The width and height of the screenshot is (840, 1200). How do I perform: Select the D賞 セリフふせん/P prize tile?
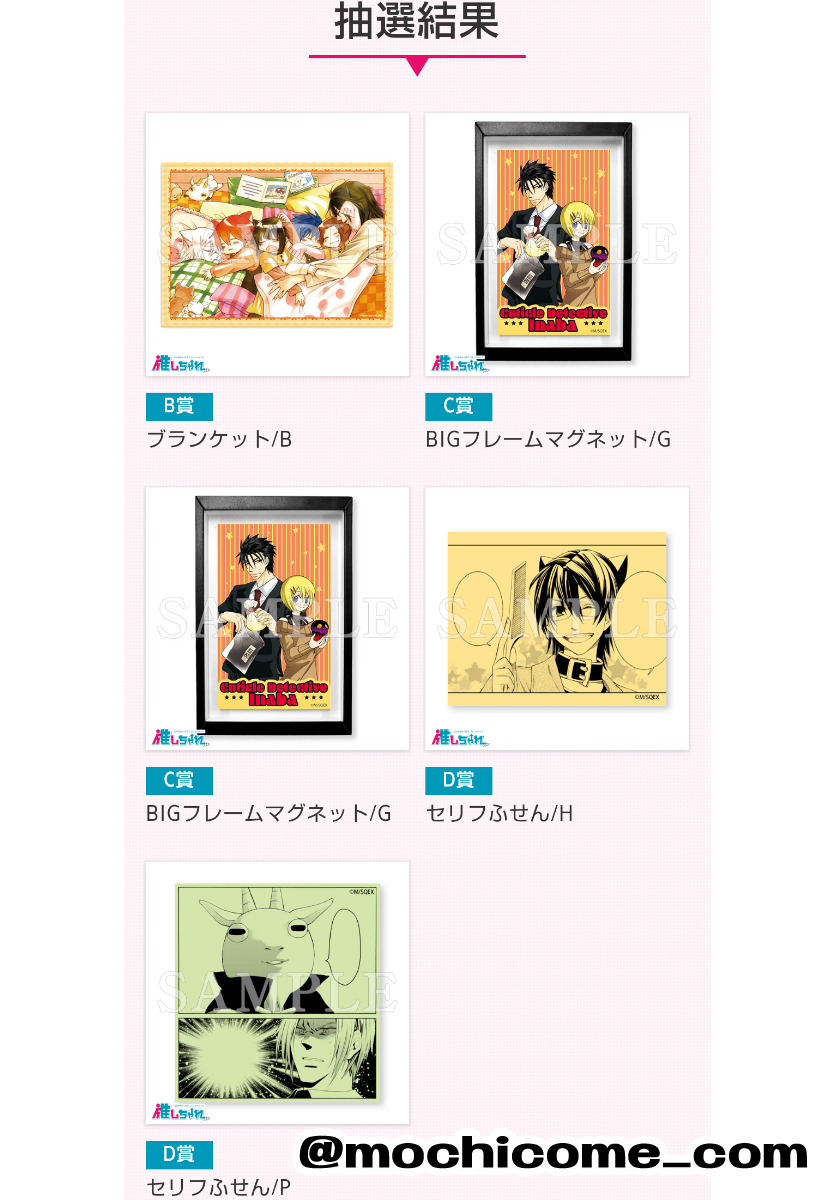pos(277,992)
